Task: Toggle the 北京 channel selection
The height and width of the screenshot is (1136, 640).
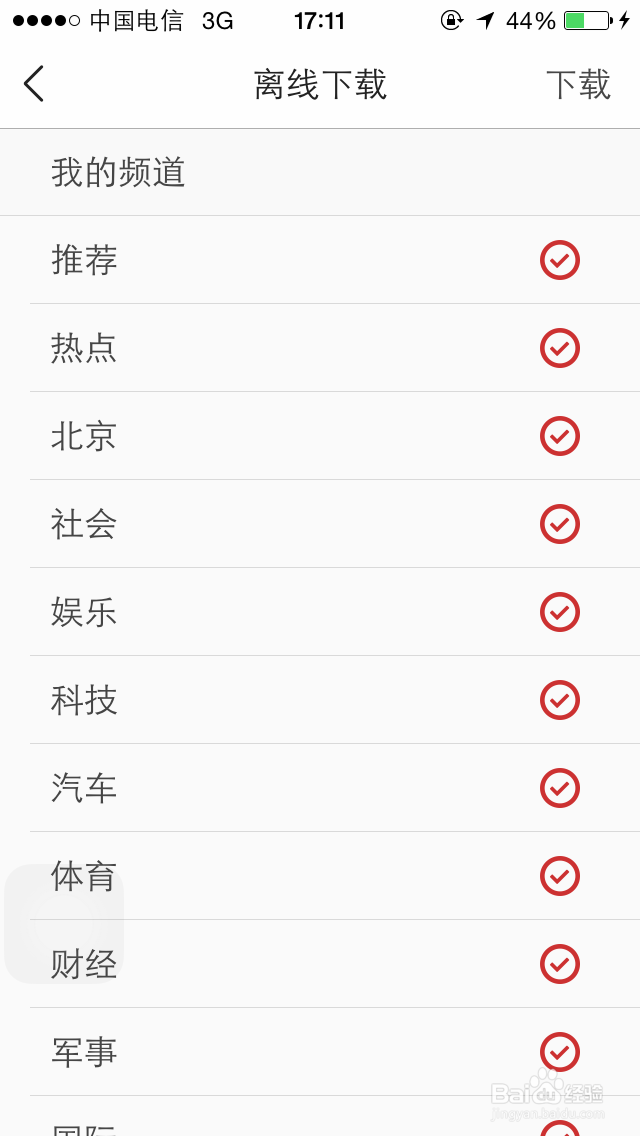Action: [560, 436]
